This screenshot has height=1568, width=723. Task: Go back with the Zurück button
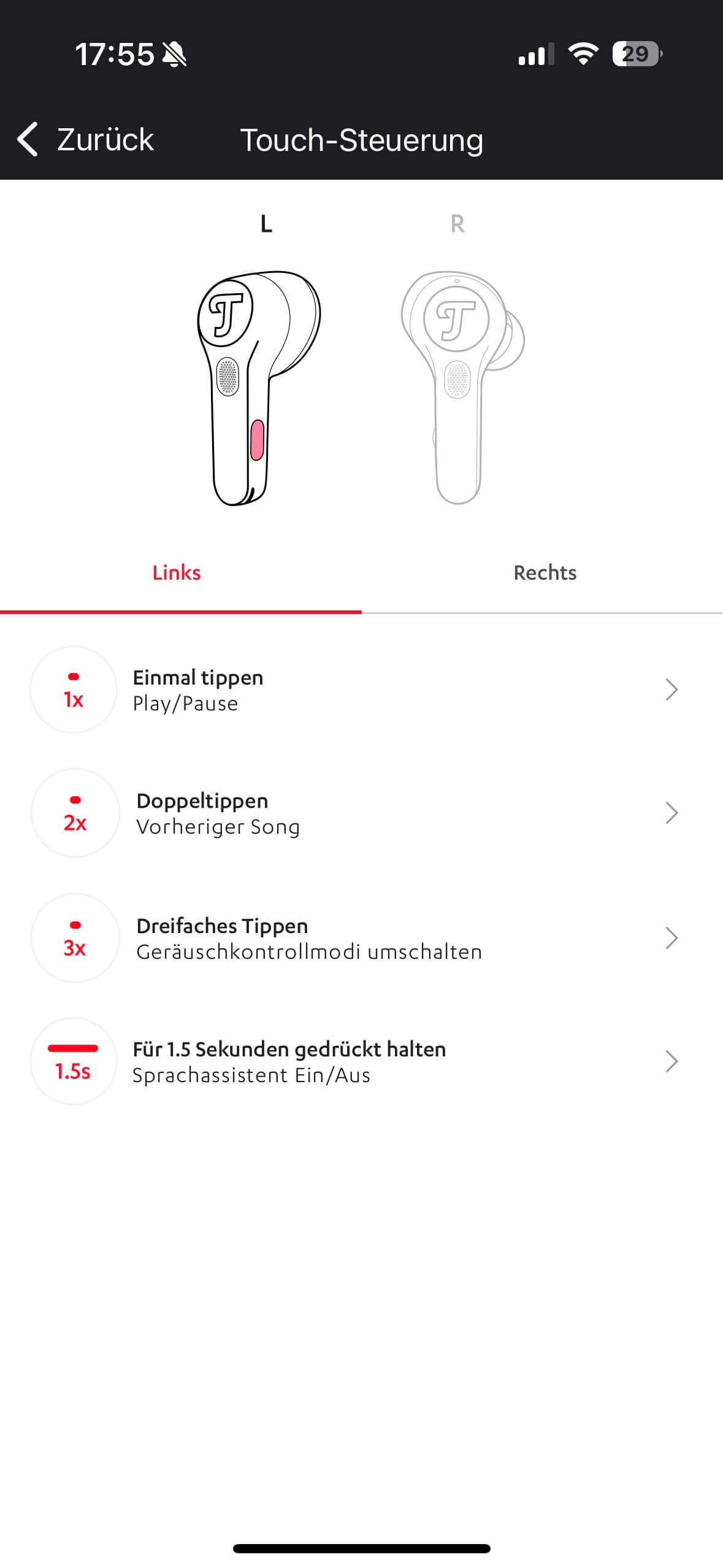coord(86,140)
